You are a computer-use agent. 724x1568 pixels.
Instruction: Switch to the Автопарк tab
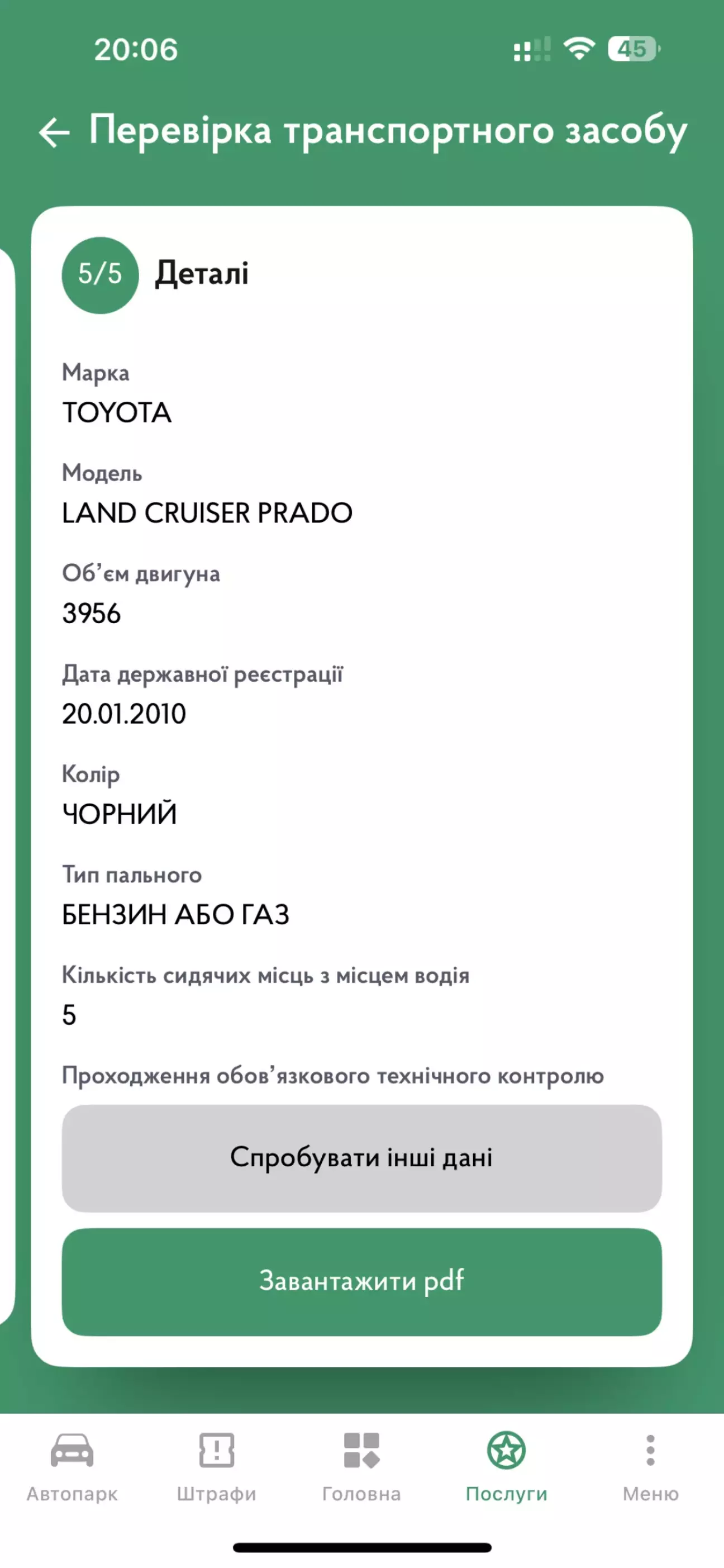click(72, 1468)
